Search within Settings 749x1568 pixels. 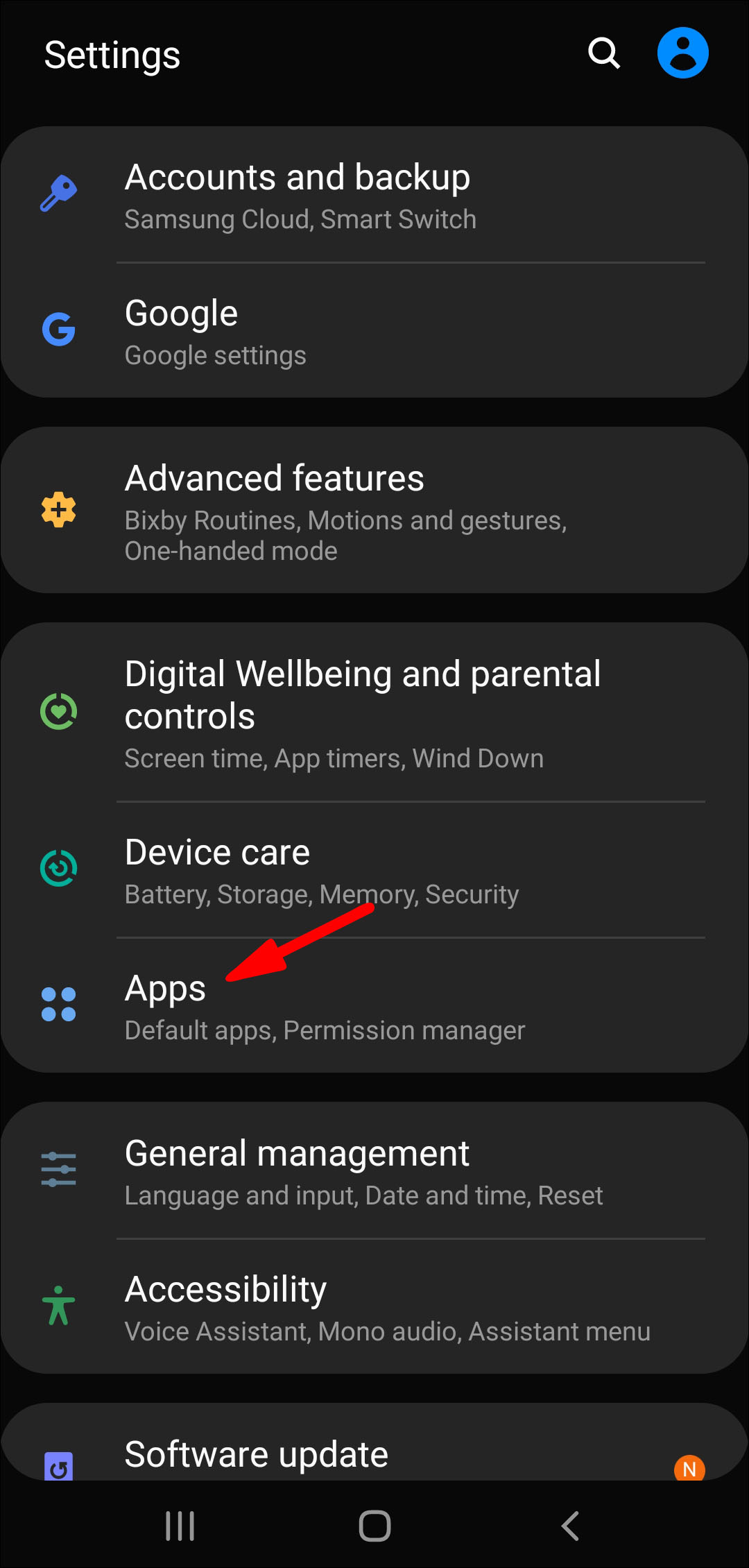point(604,53)
